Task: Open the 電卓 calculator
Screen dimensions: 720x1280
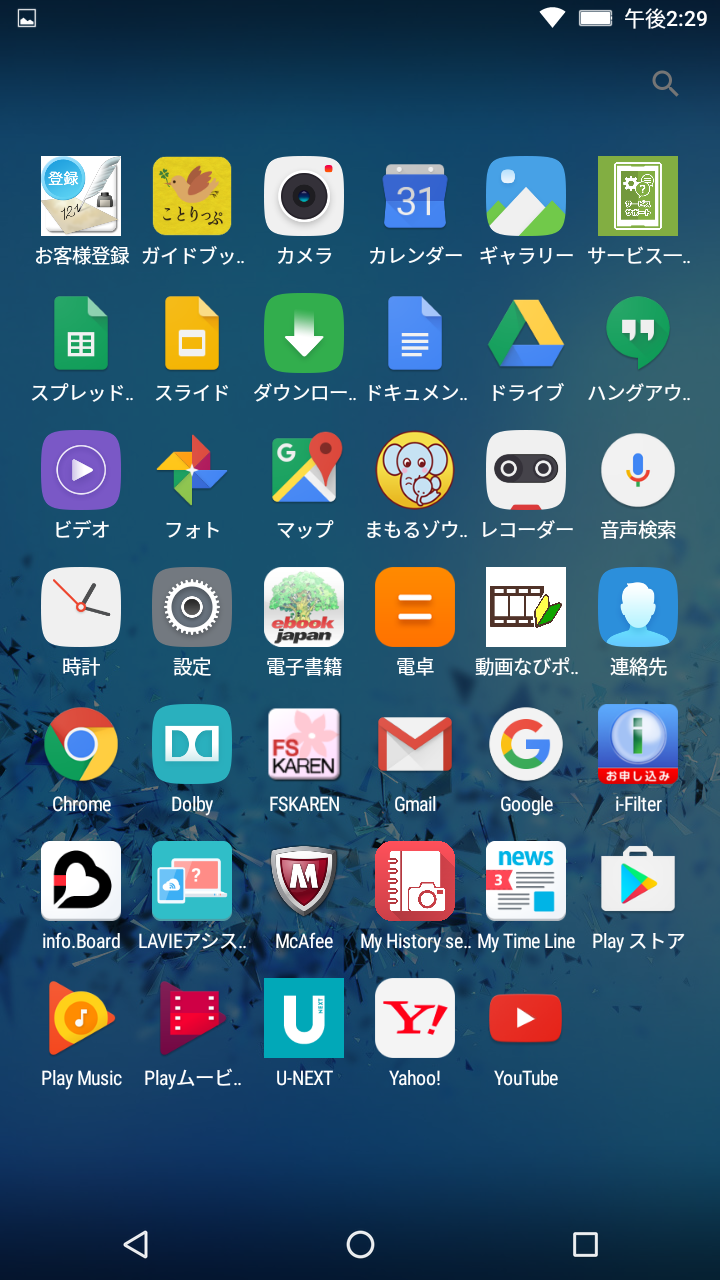Action: pyautogui.click(x=414, y=607)
